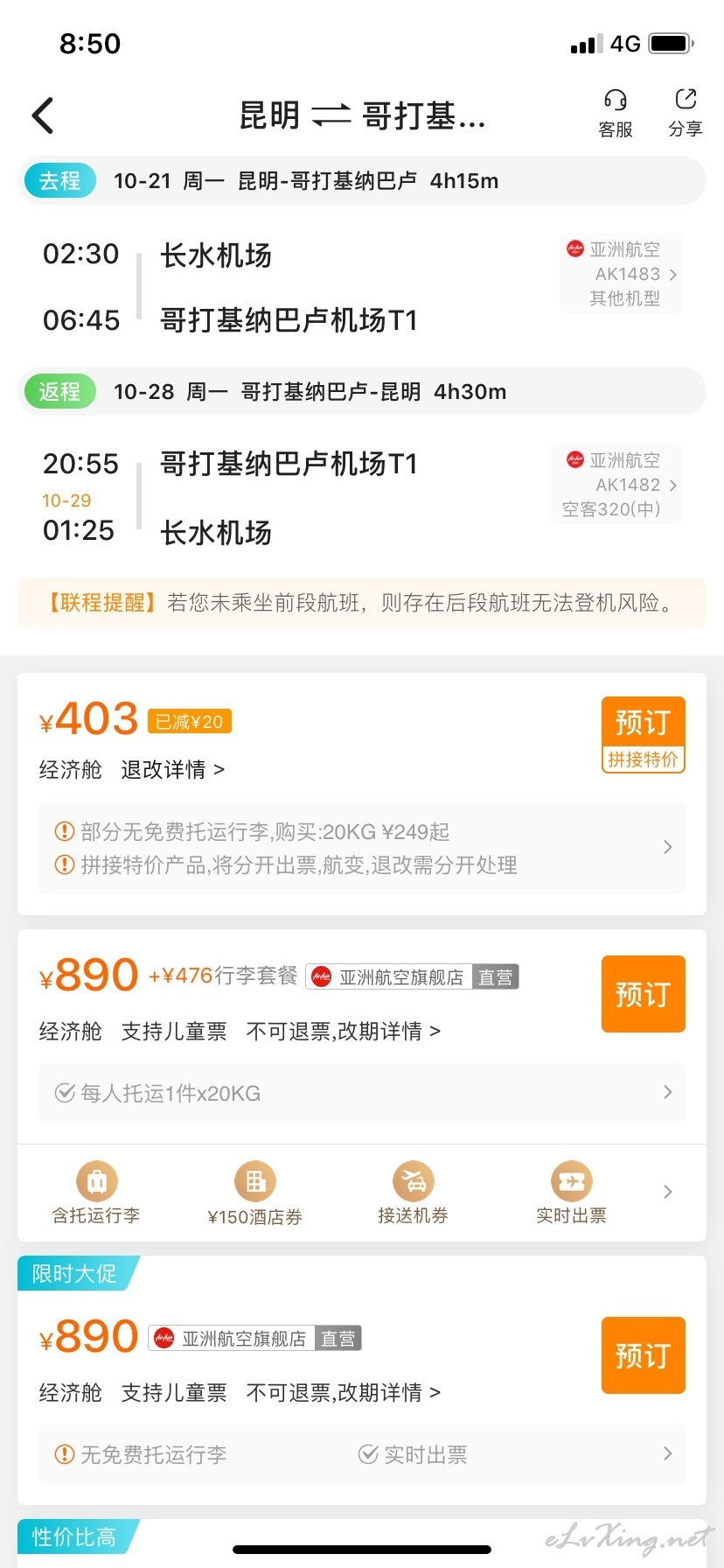The image size is (724, 1568).
Task: Book the 限时大促 ¥890 fare
Action: [643, 1355]
